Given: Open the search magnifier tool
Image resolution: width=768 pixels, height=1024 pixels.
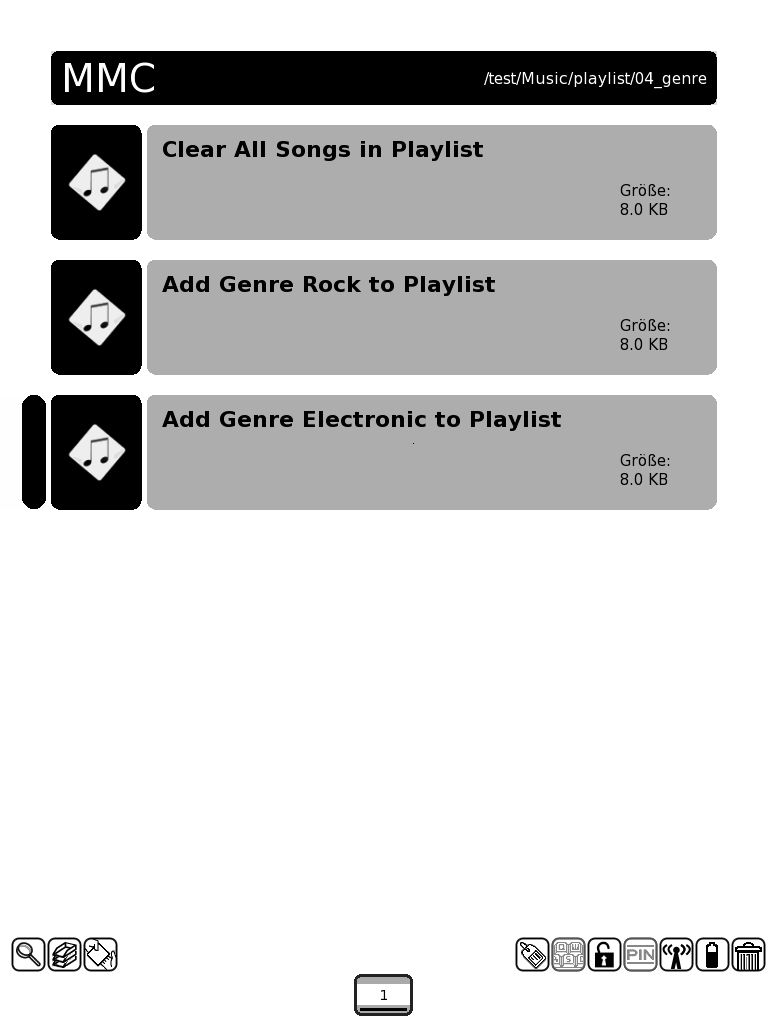Looking at the screenshot, I should [28, 955].
